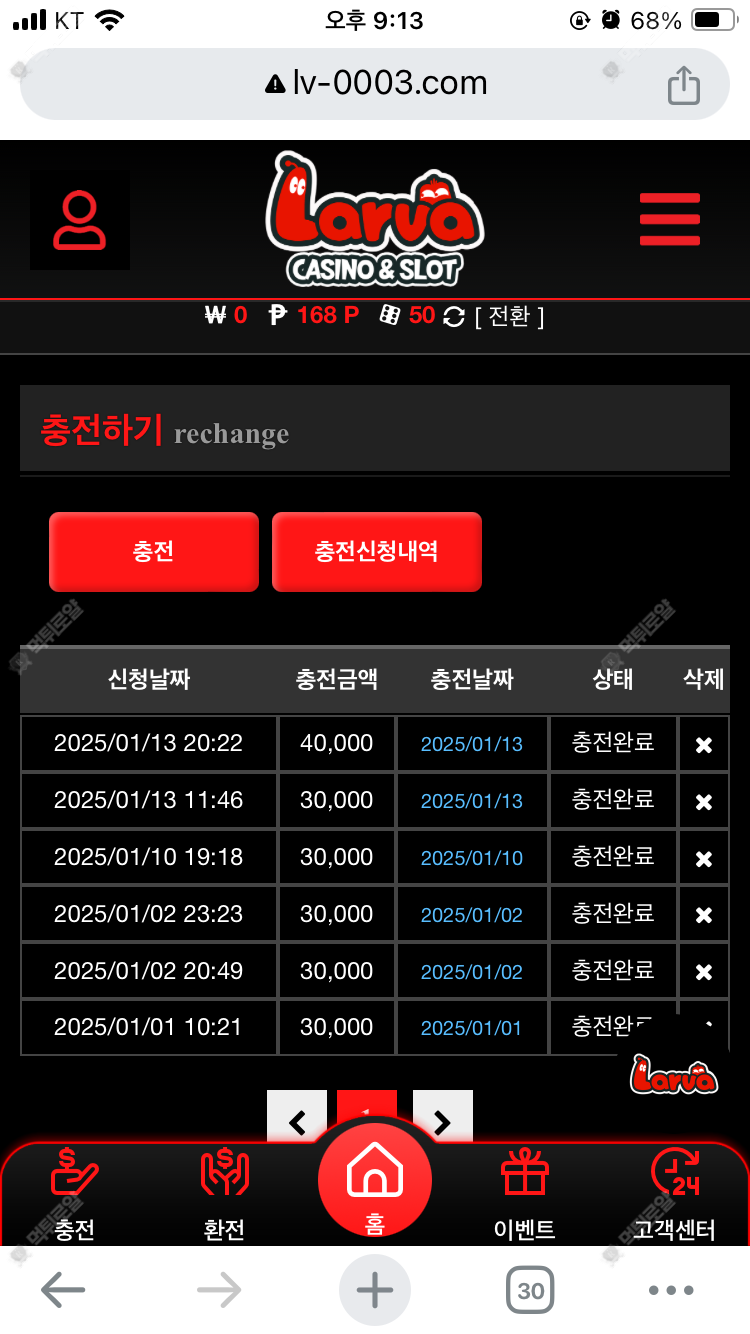Screen dimensions: 750x1334
Task: Open 고객센터 customer center tab
Action: 674,1195
